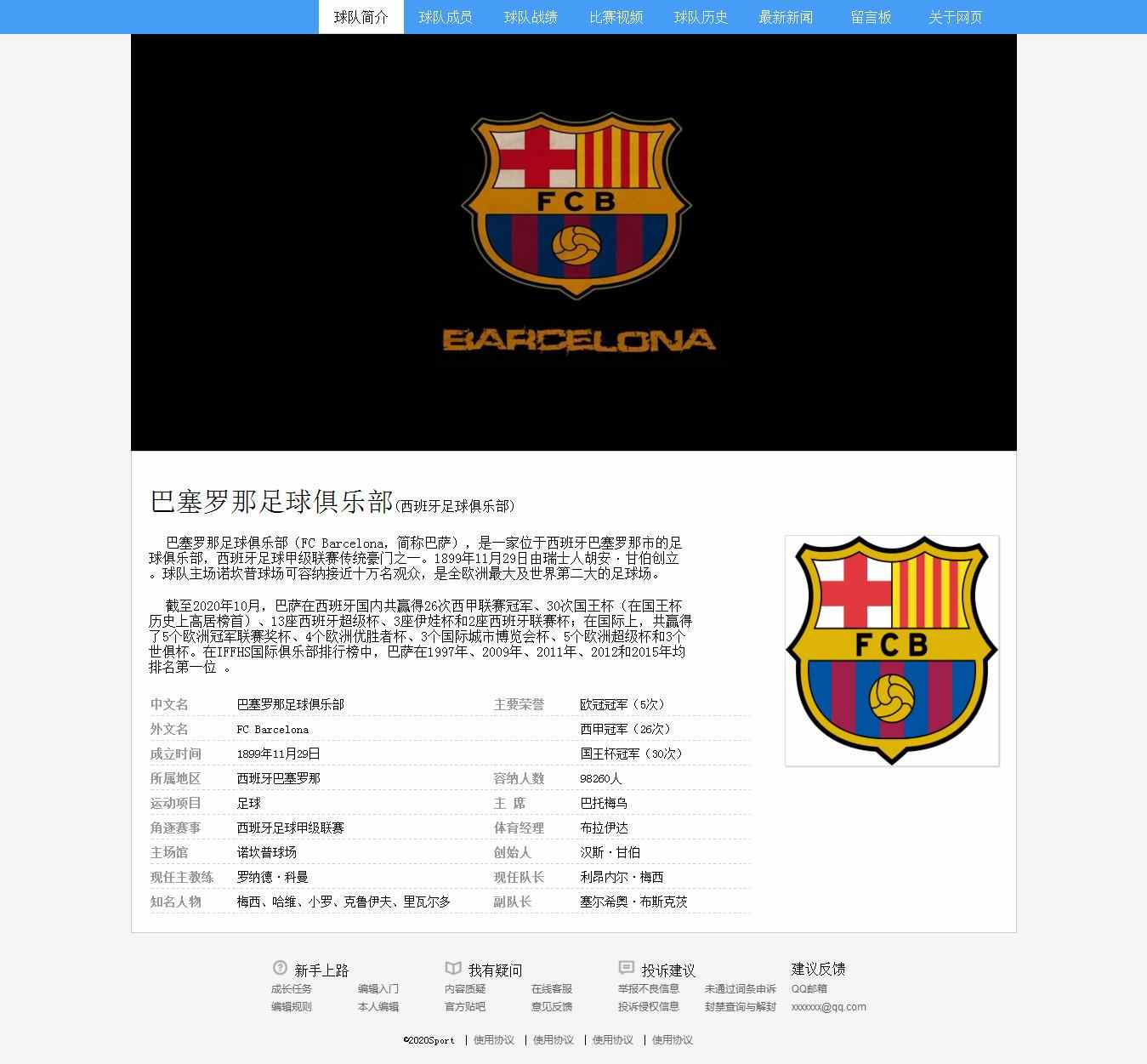Open the 编辑规则 link
Image resolution: width=1147 pixels, height=1064 pixels.
tap(292, 1006)
